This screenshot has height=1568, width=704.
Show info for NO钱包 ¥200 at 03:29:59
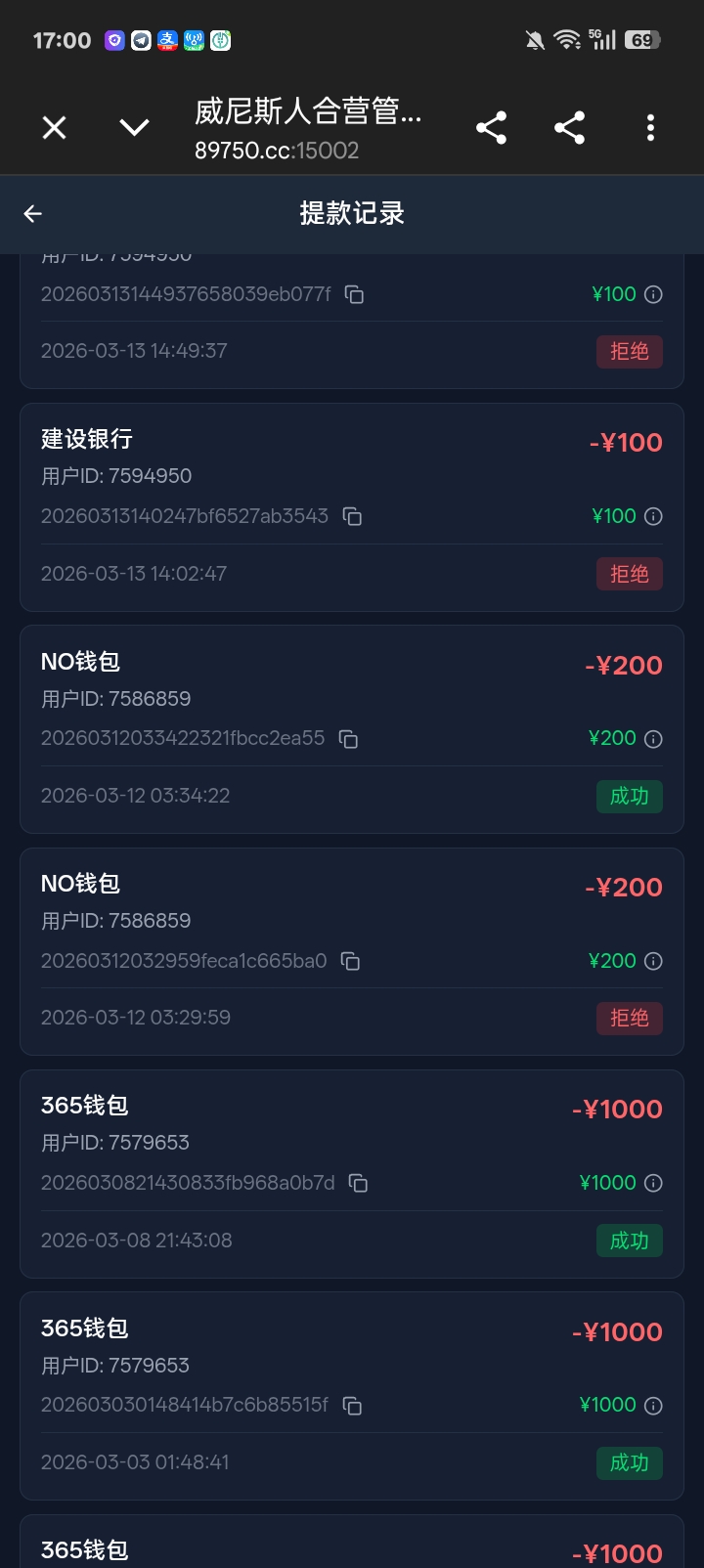[x=654, y=961]
